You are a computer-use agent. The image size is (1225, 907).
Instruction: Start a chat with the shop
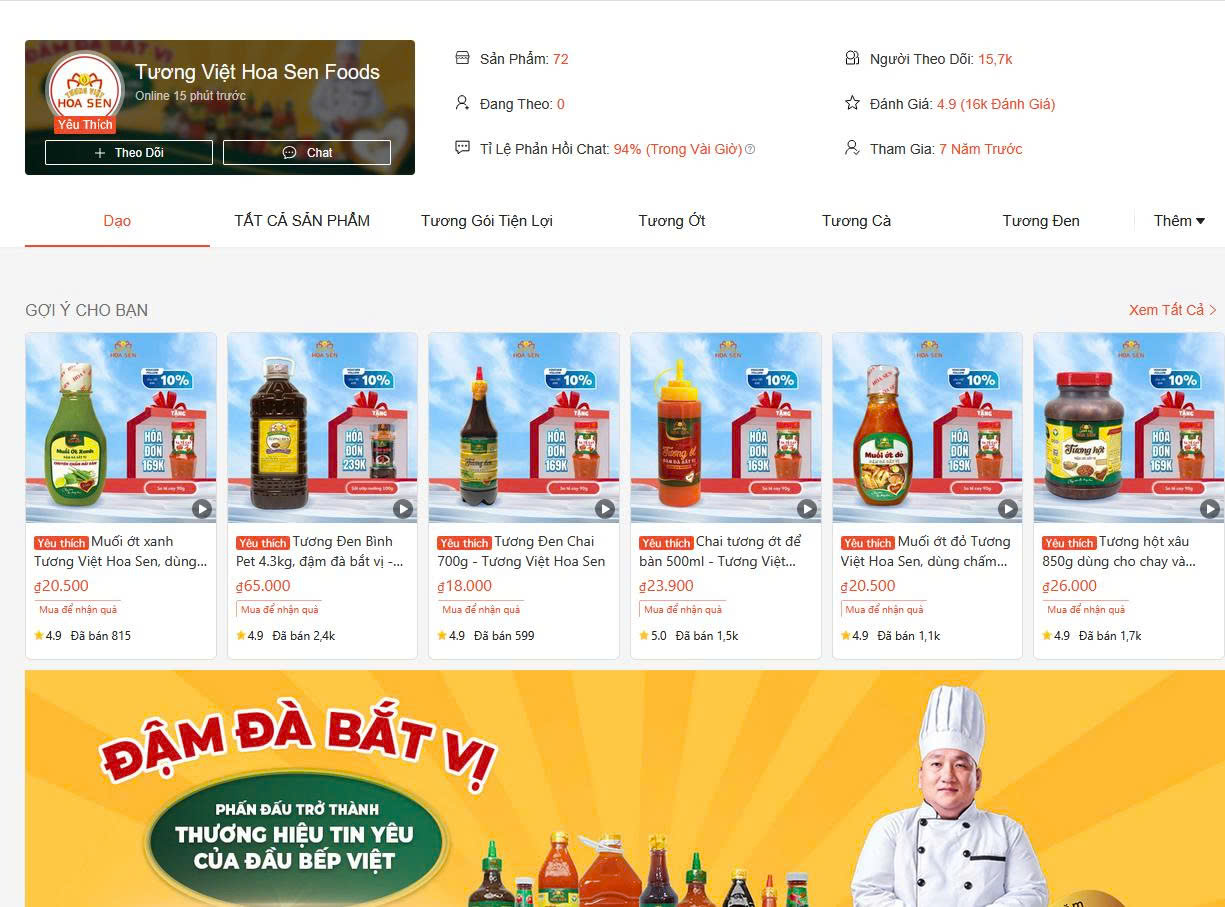(x=306, y=153)
